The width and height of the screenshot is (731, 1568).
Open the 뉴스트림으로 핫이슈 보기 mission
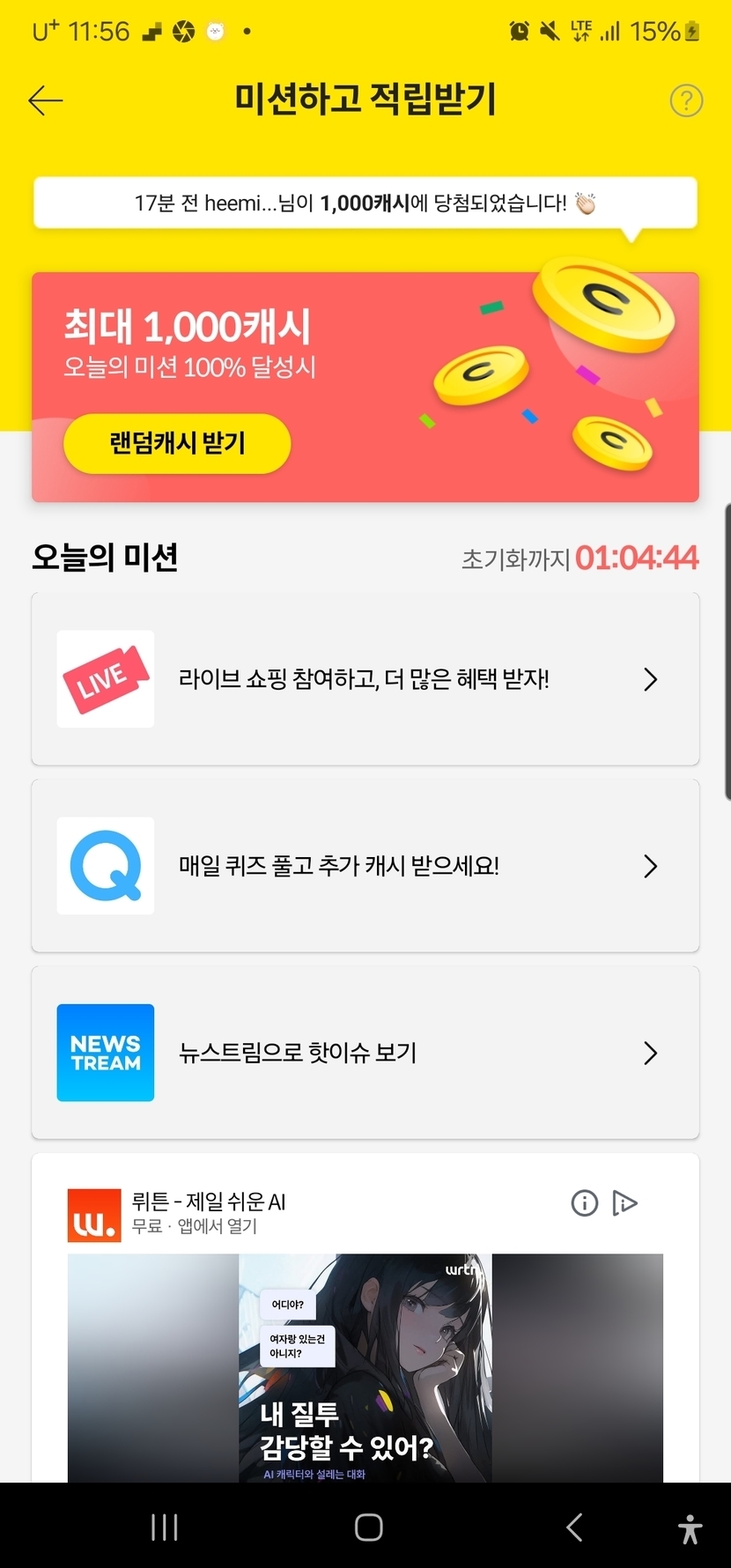tap(365, 1053)
